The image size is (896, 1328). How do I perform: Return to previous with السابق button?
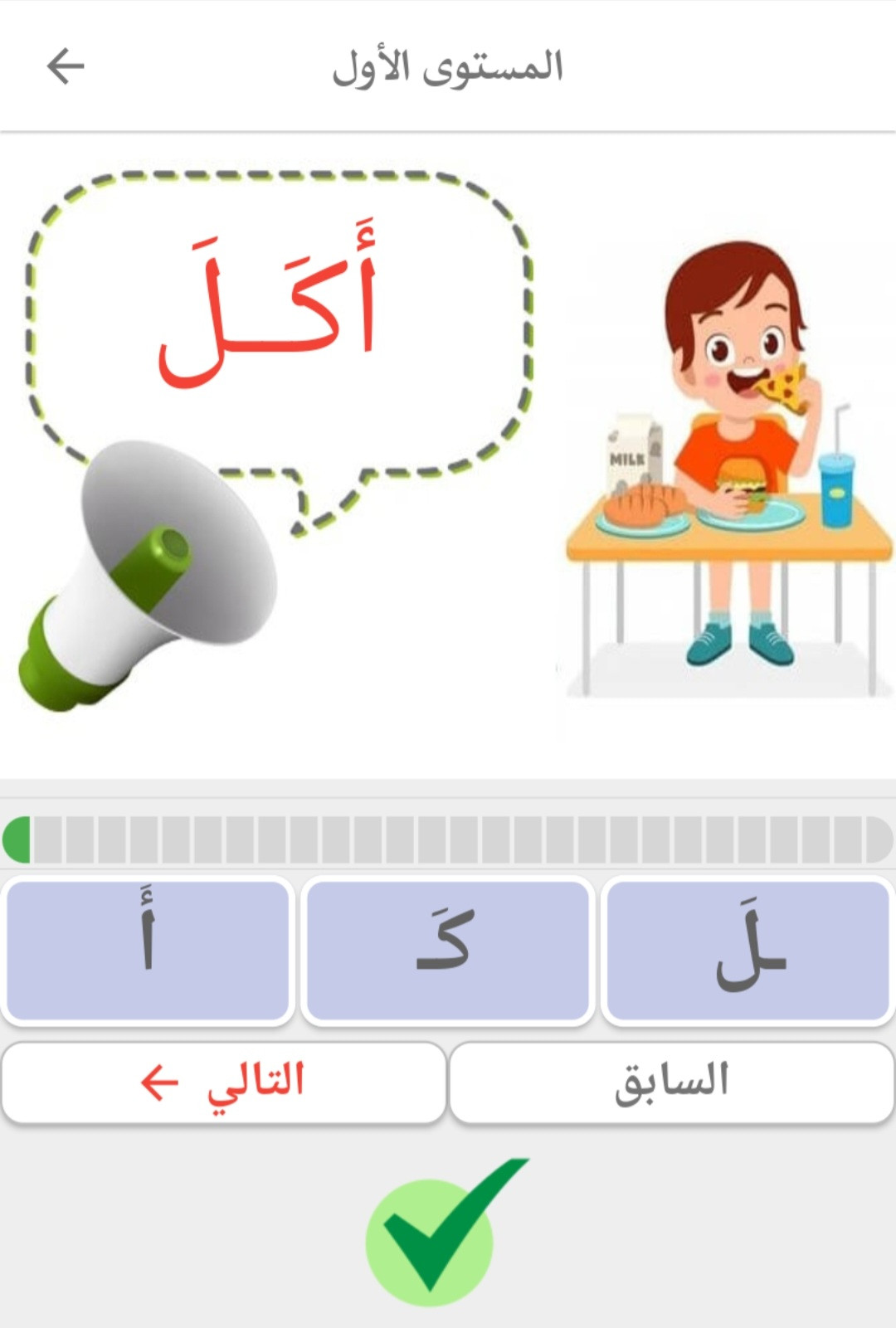[671, 1082]
